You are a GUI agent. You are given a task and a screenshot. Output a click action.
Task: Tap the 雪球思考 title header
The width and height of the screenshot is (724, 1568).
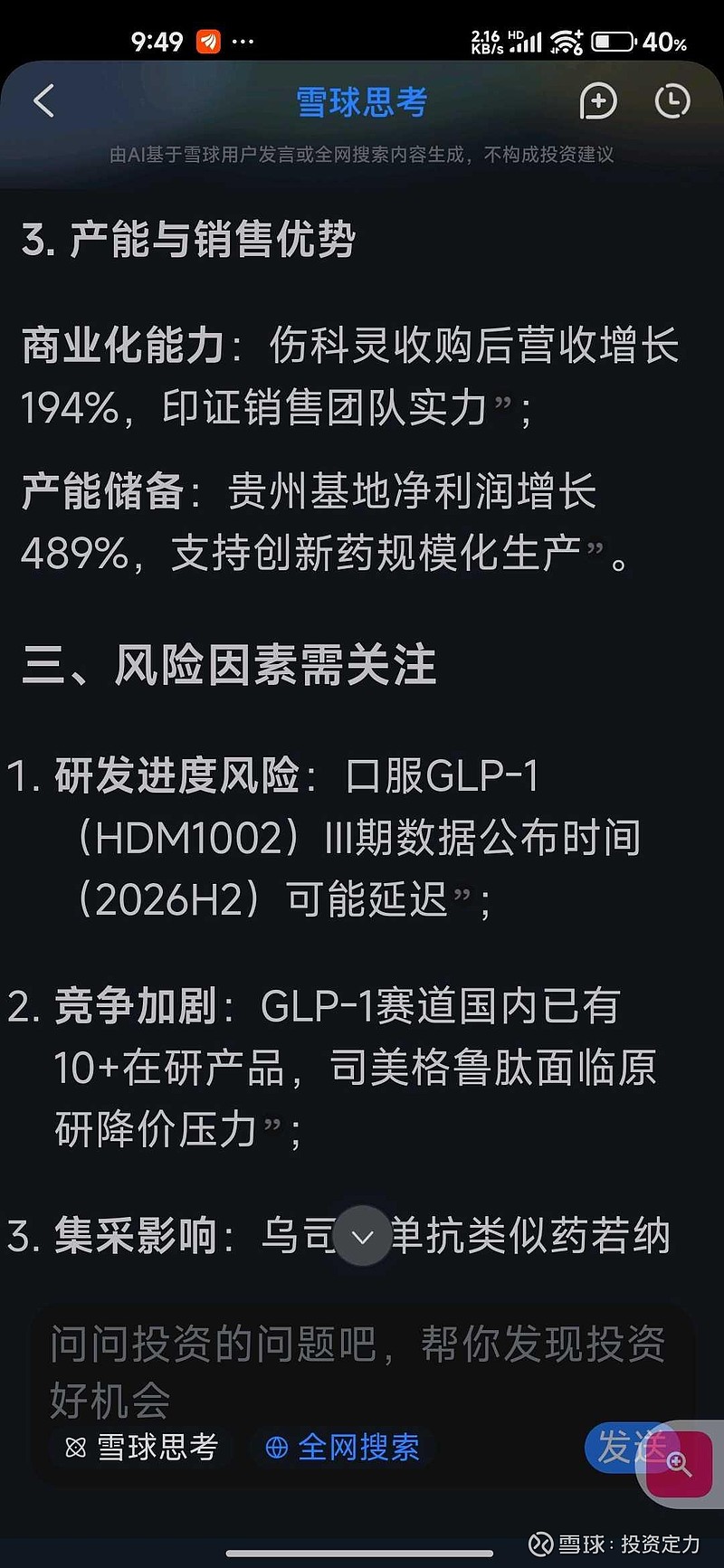pos(361,101)
